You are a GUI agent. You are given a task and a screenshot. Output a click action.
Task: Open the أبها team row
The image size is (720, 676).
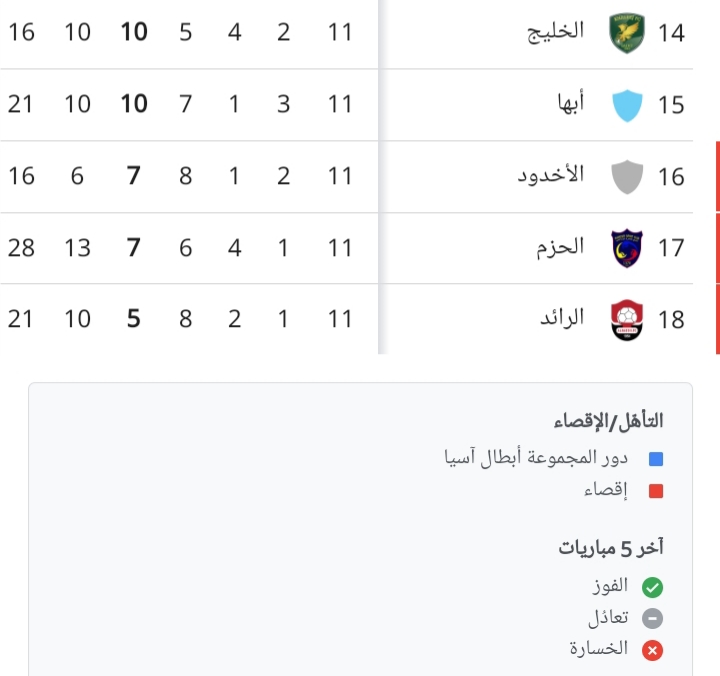coord(572,104)
